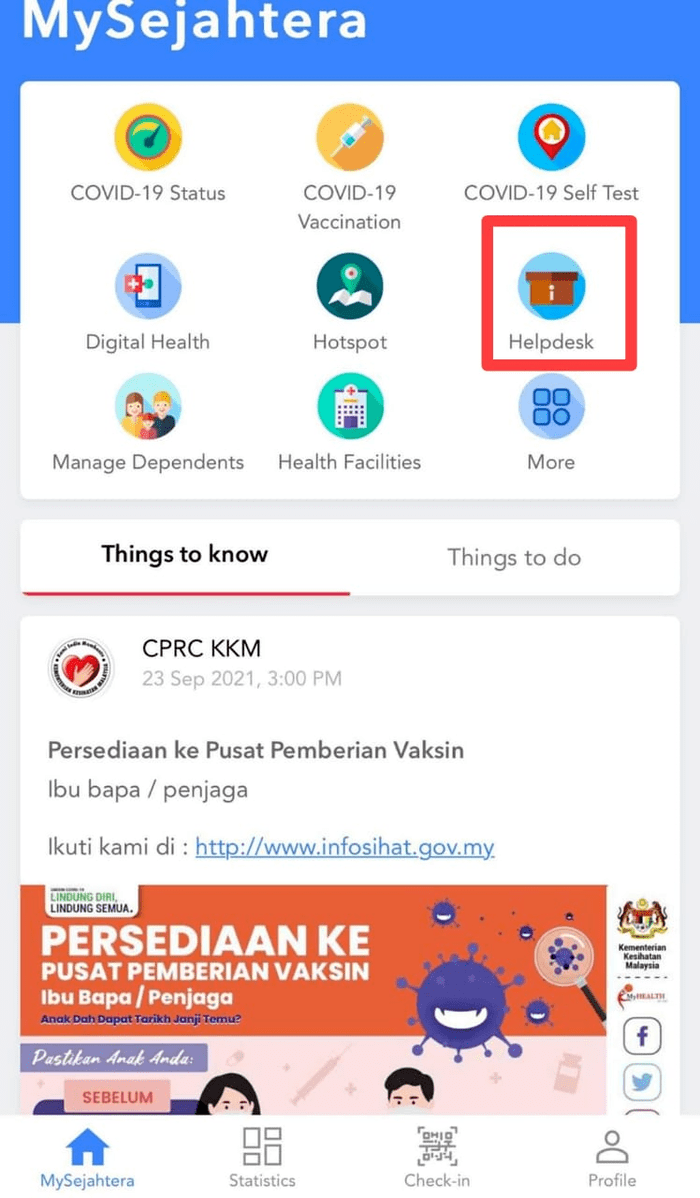Go to the Profile tab
Screen dimensions: 700x1198
[611, 1158]
